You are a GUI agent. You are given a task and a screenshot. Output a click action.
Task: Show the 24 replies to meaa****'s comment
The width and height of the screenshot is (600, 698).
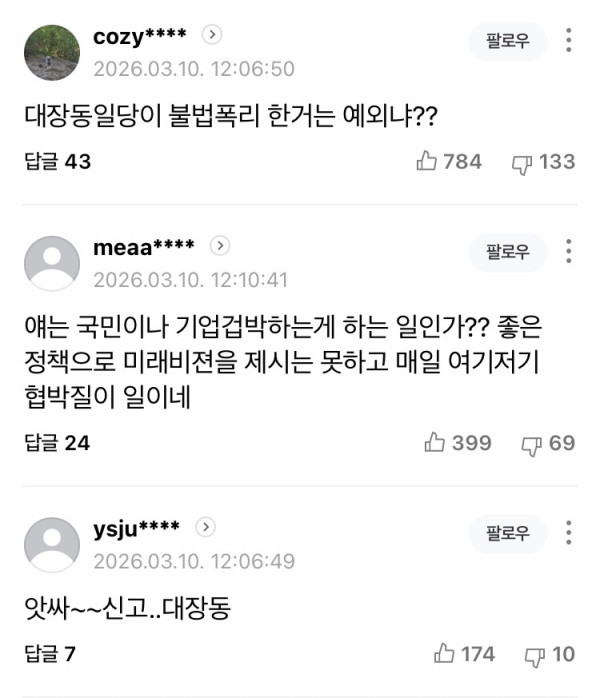click(x=57, y=442)
